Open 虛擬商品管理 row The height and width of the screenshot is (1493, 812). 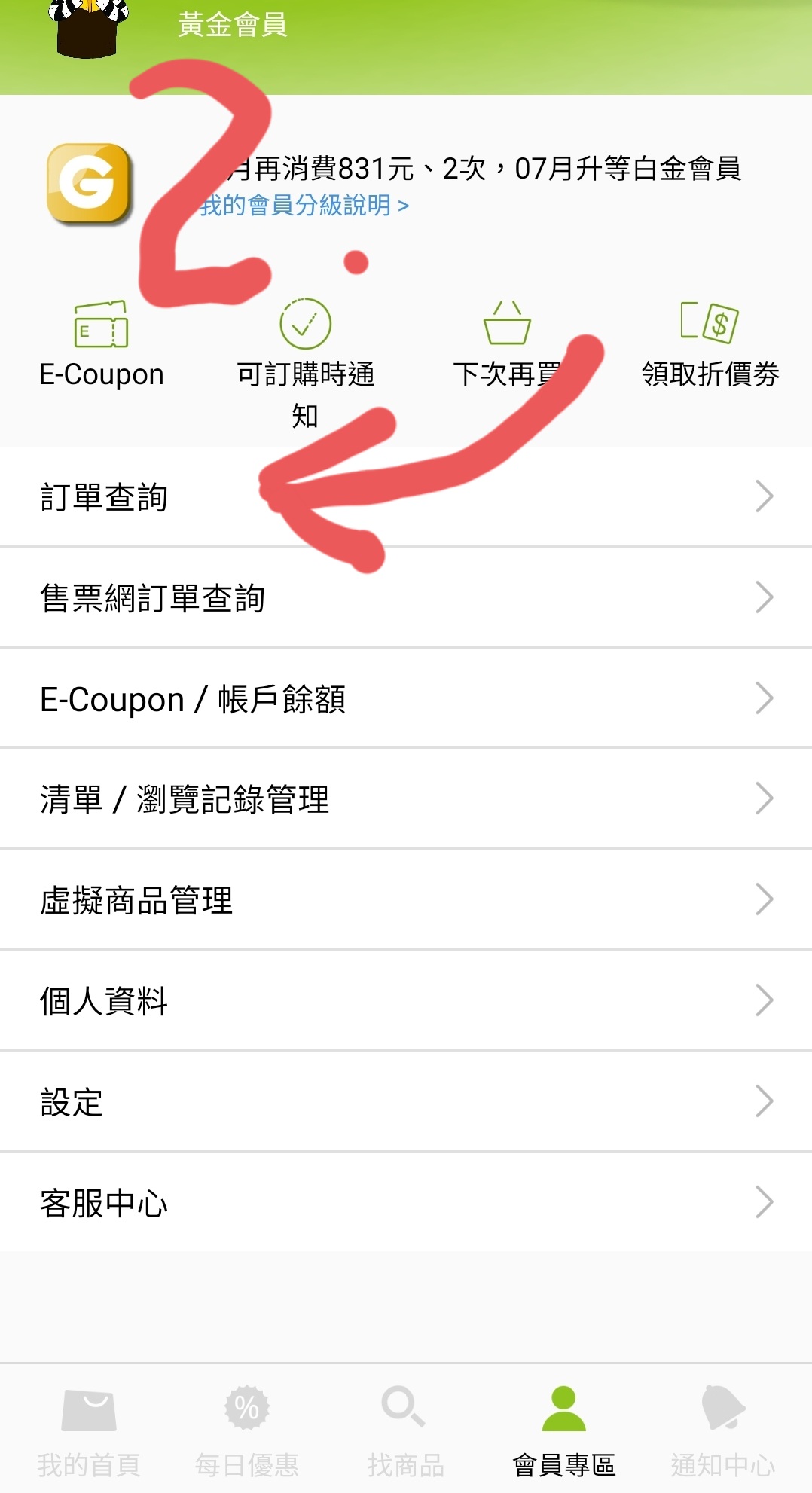point(406,899)
